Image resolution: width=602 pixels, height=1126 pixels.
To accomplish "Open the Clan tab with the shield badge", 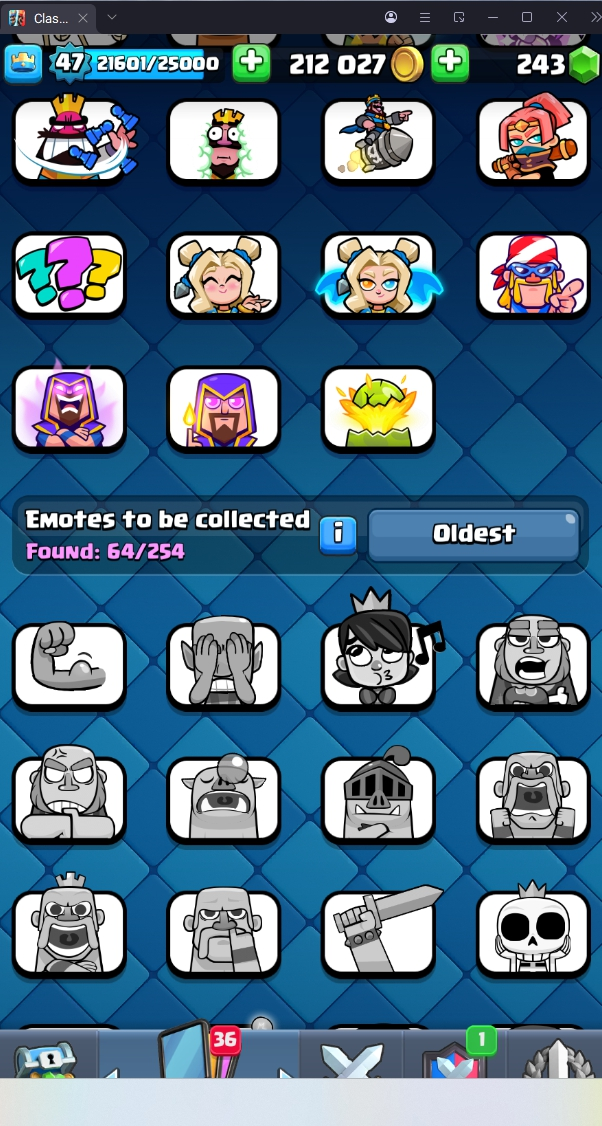I will click(x=455, y=1060).
